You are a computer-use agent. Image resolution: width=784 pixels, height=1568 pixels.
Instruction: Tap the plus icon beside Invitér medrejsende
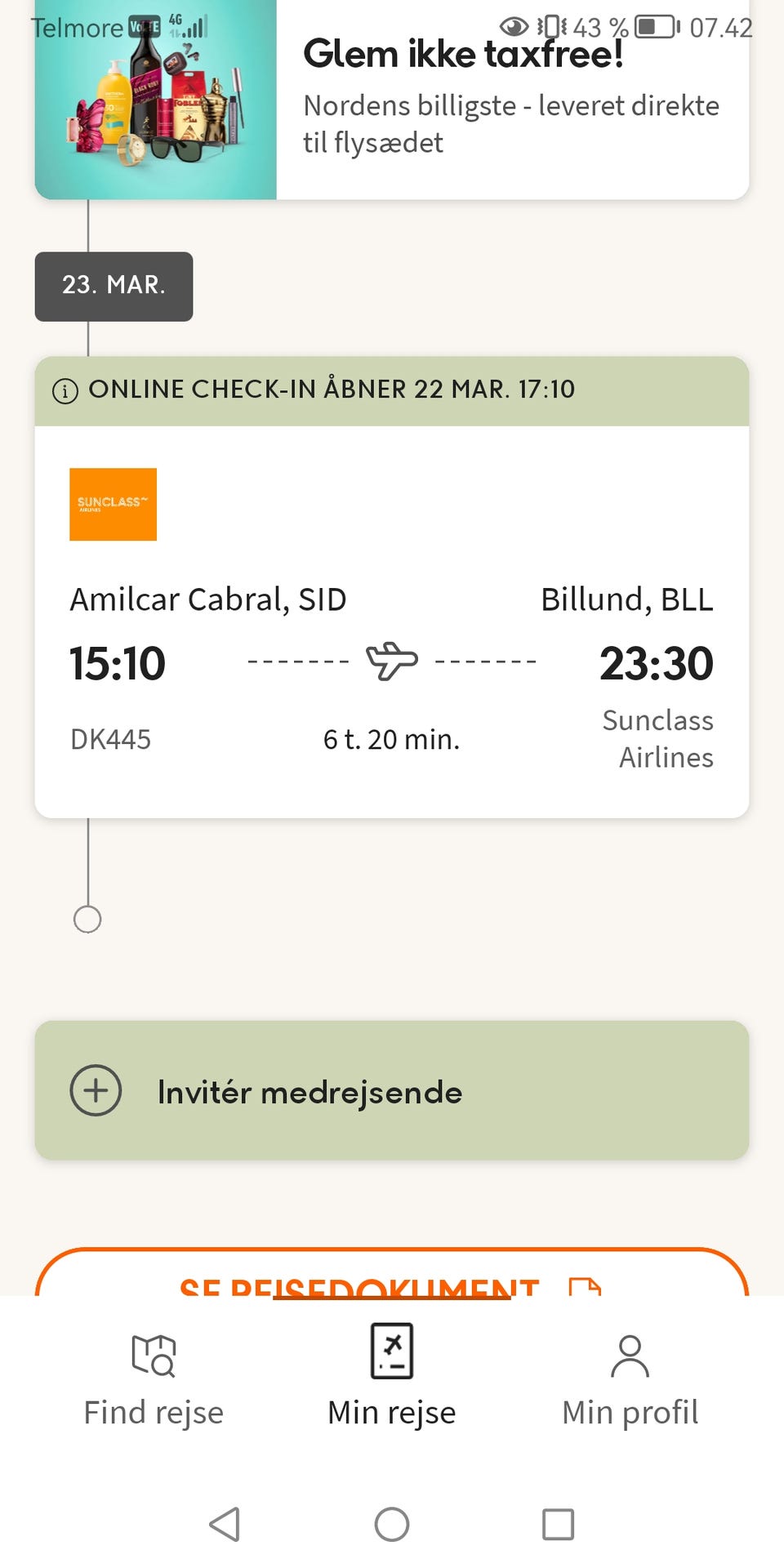[96, 1092]
